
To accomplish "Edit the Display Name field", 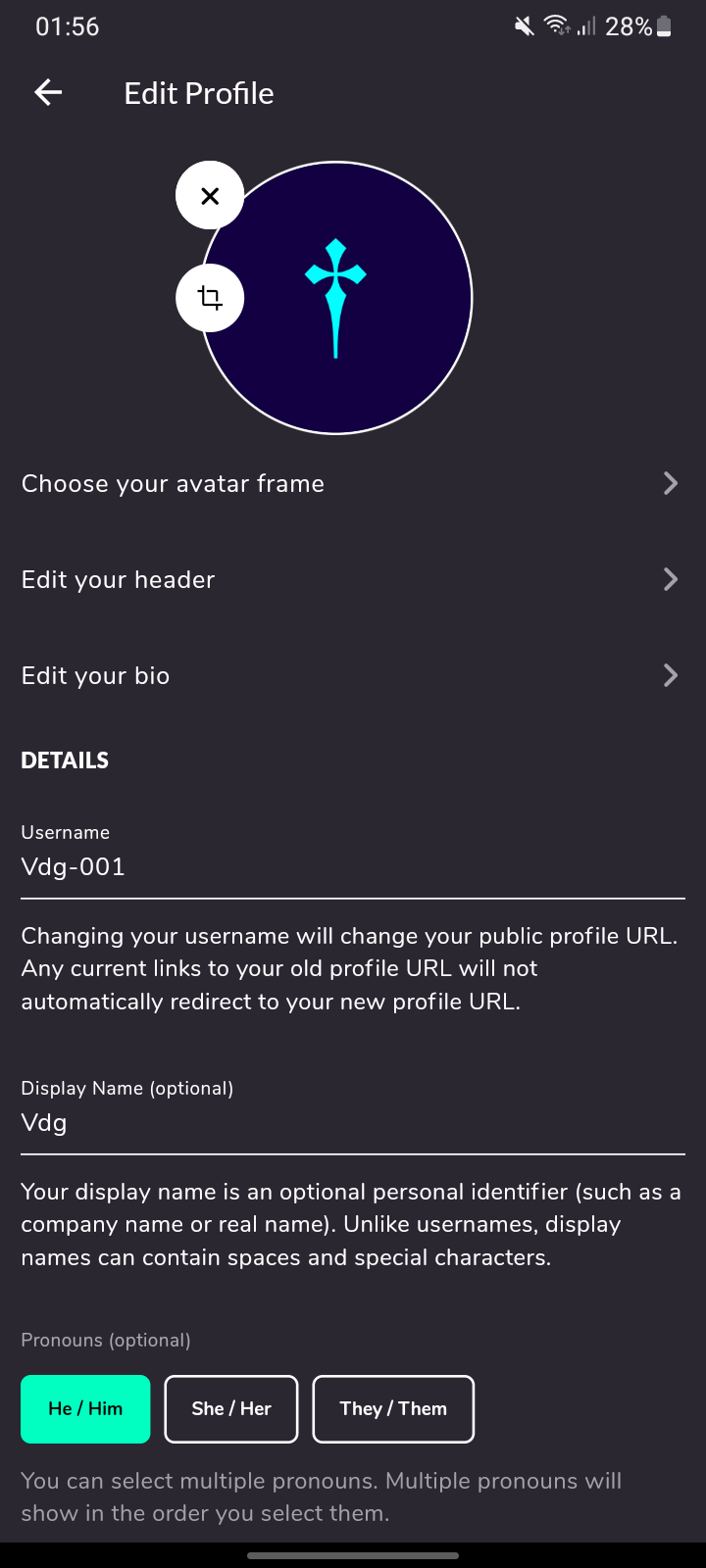I will (351, 1123).
